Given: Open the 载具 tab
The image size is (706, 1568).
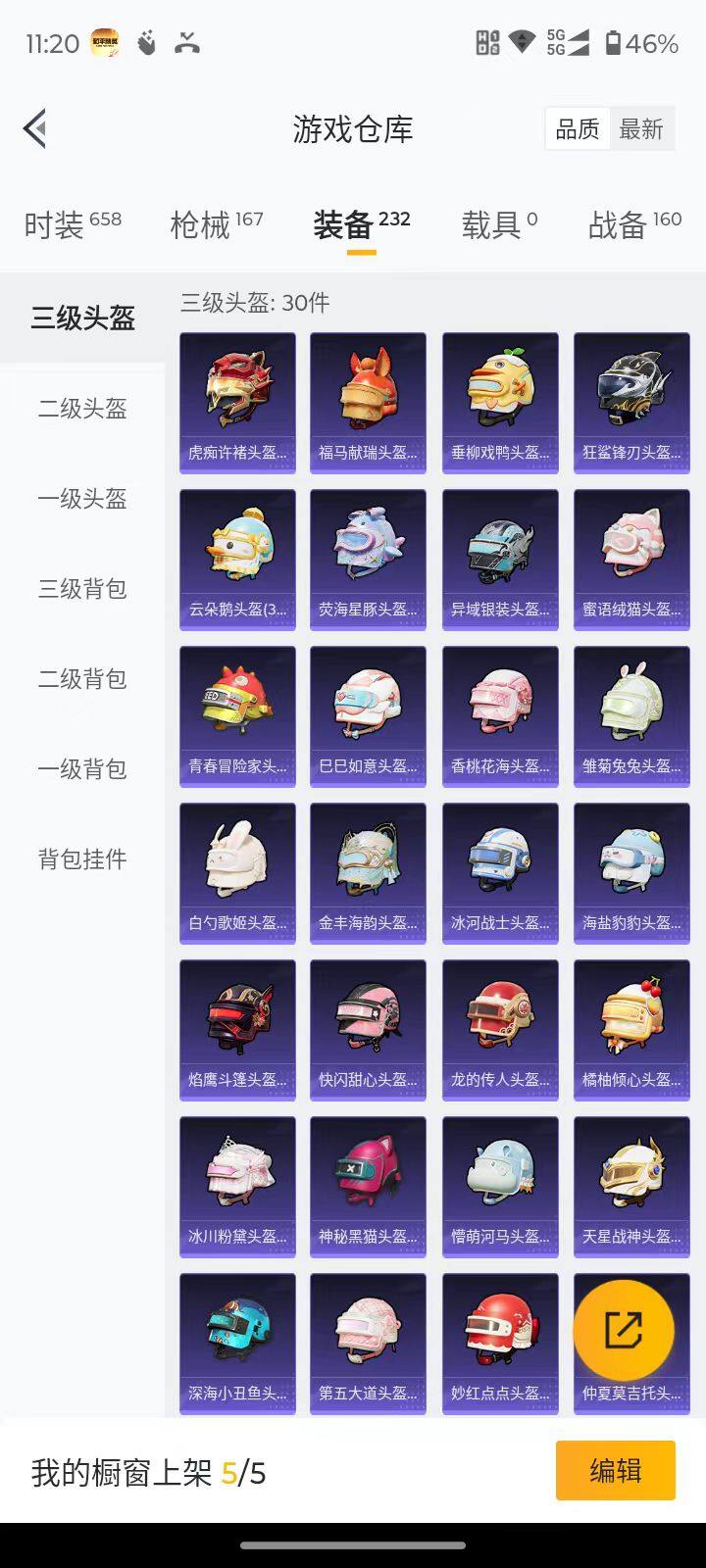Looking at the screenshot, I should tap(498, 223).
